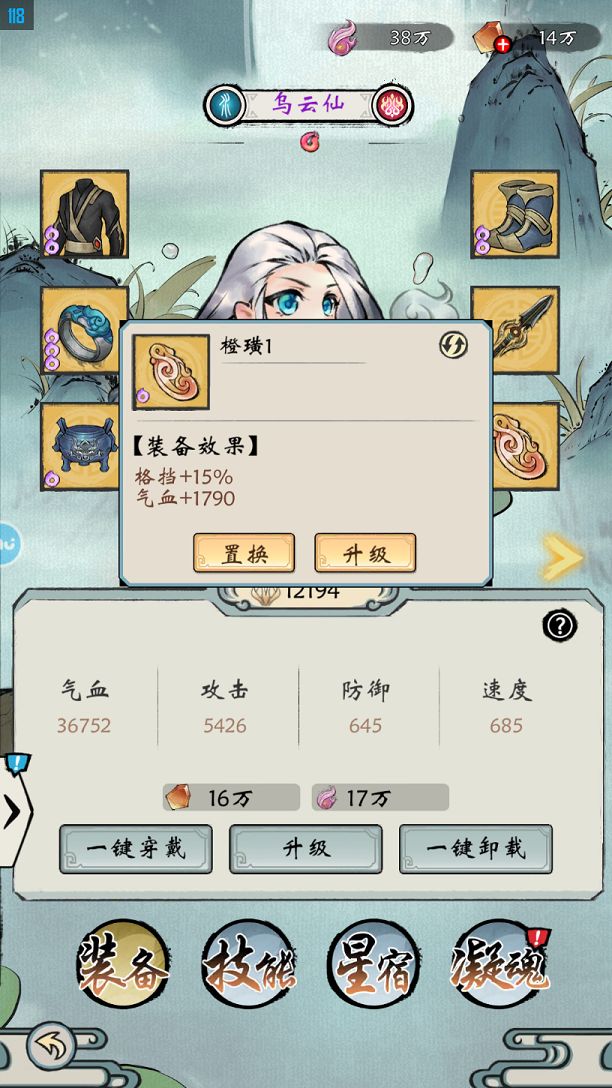Image resolution: width=612 pixels, height=1088 pixels.
Task: Tap 一键穿戴 to equip all
Action: coord(136,849)
